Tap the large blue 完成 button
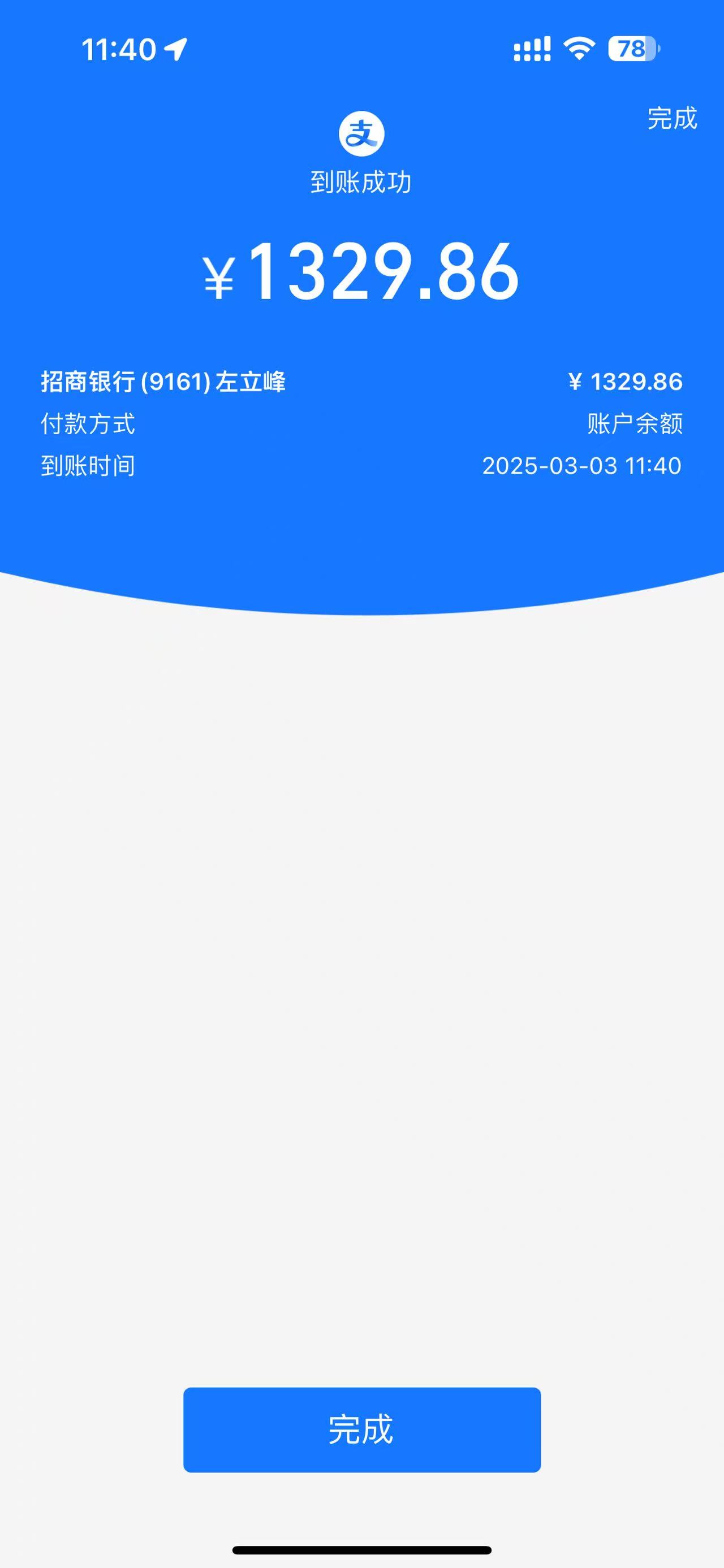Viewport: 724px width, 1568px height. 361,1430
